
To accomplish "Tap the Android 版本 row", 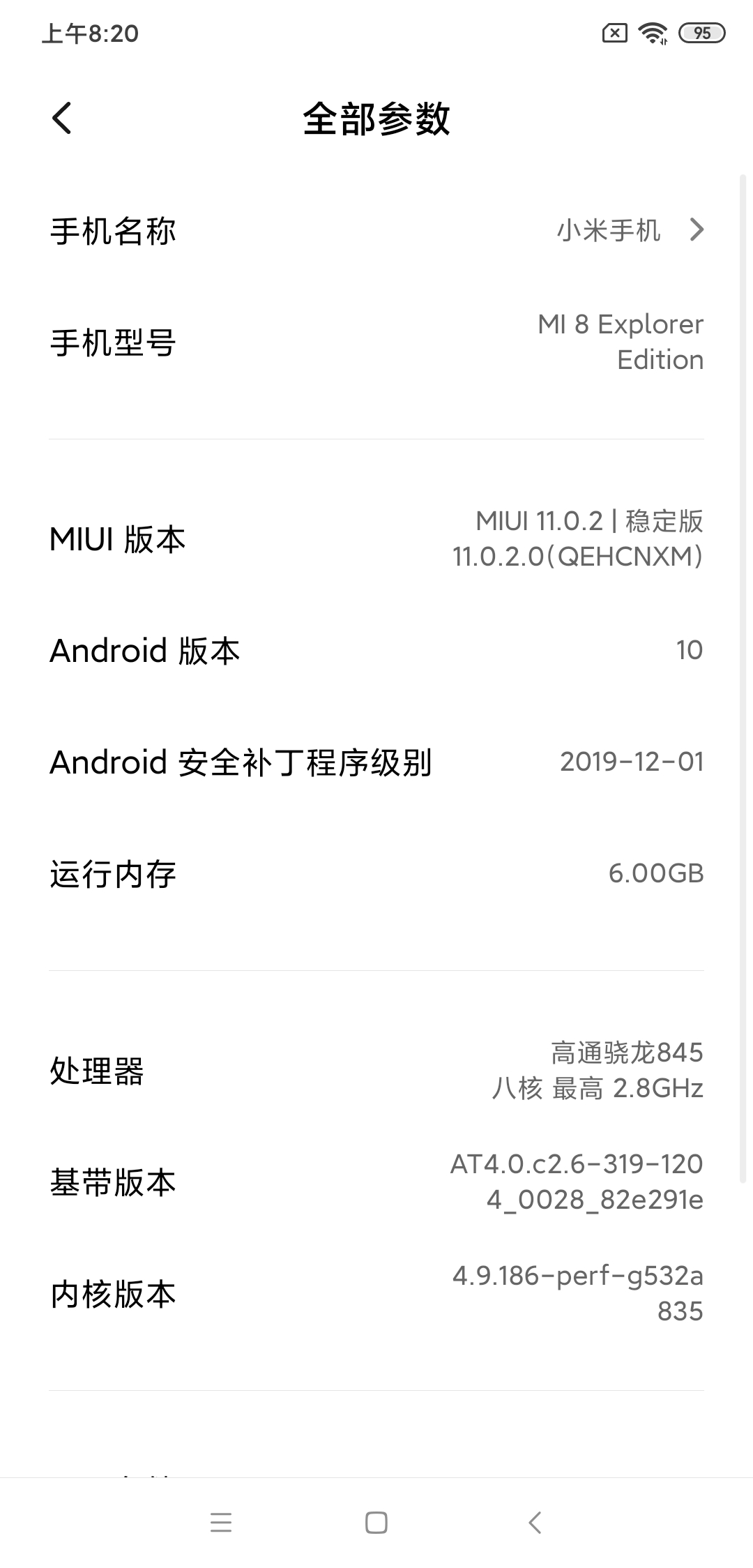I will [376, 650].
